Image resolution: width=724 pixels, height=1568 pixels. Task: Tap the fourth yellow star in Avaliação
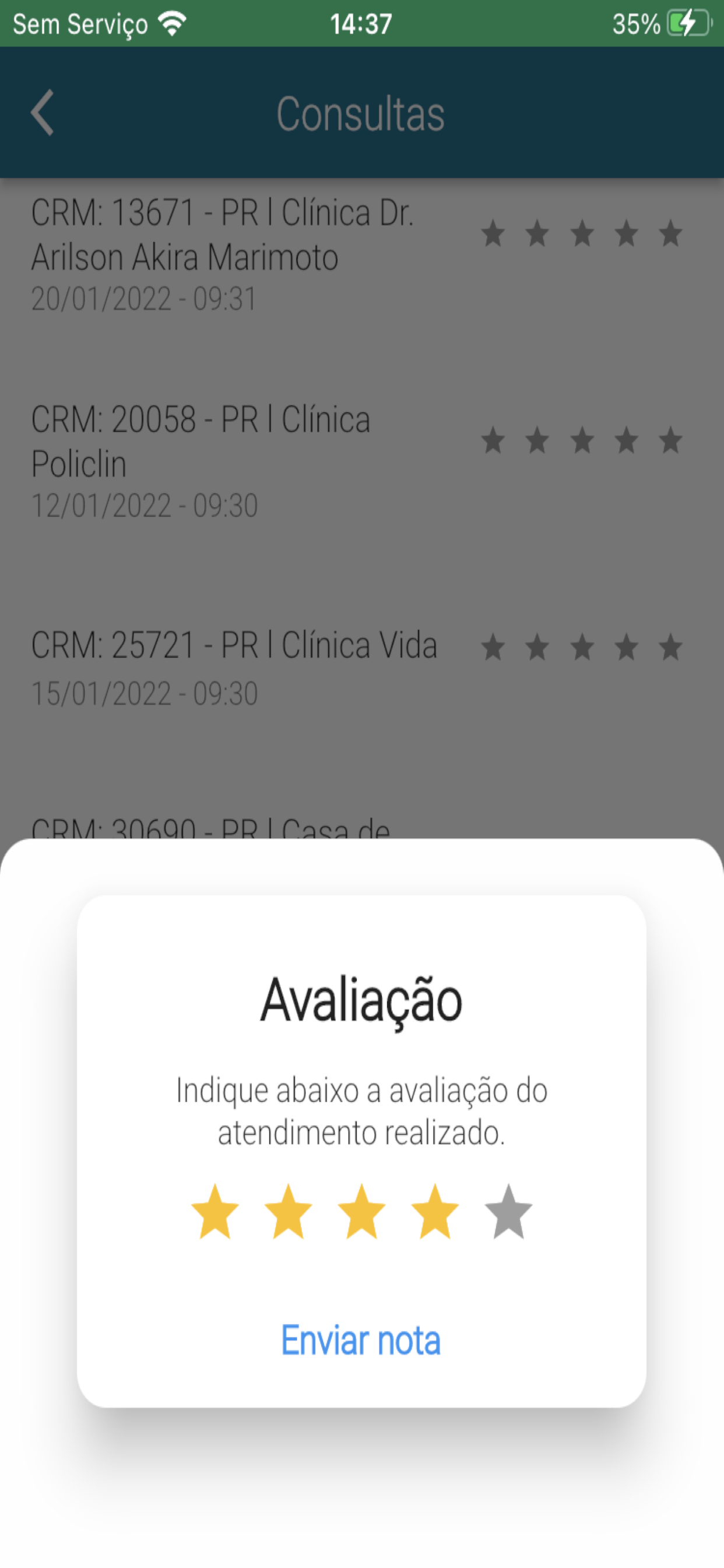pyautogui.click(x=434, y=1212)
